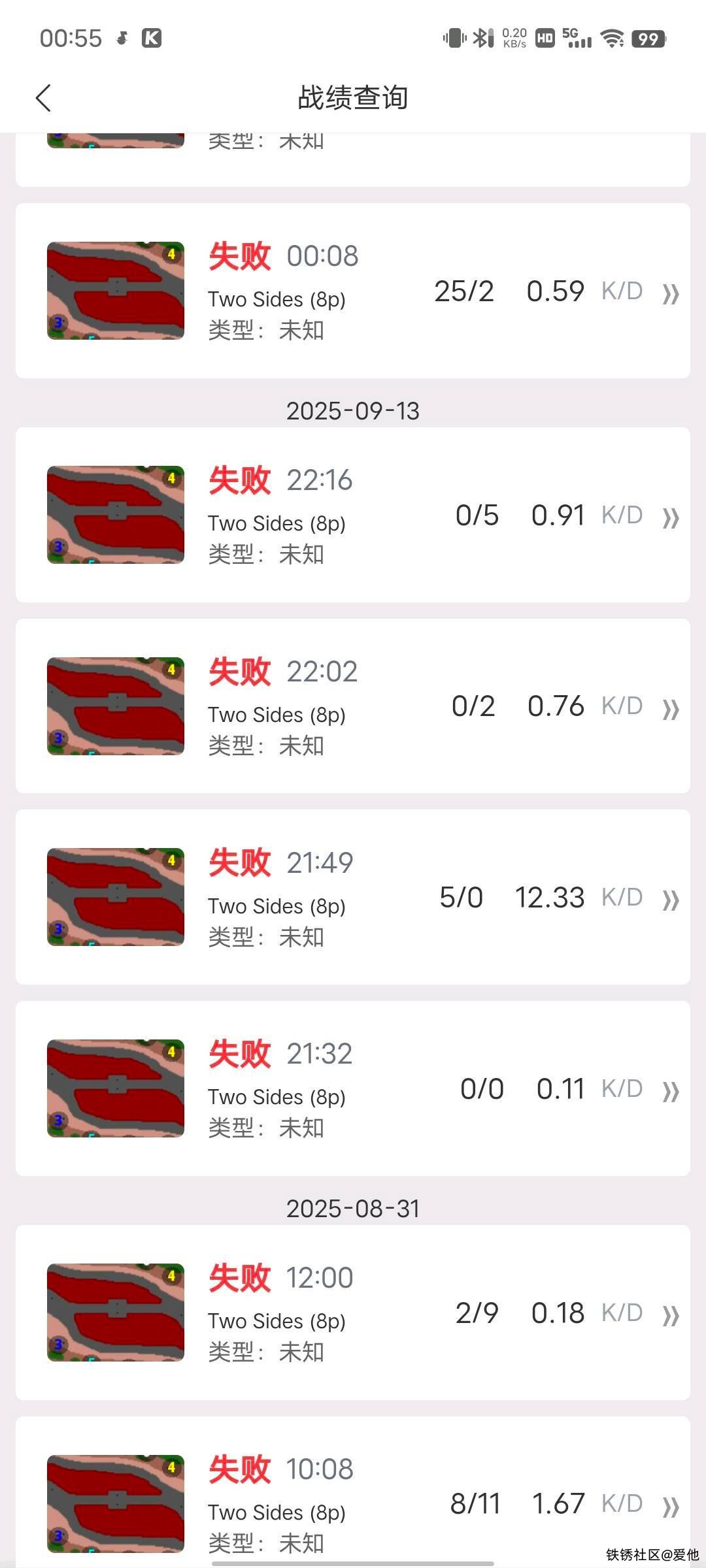Open the match record played at 22:16
The height and width of the screenshot is (1568, 706).
point(353,515)
